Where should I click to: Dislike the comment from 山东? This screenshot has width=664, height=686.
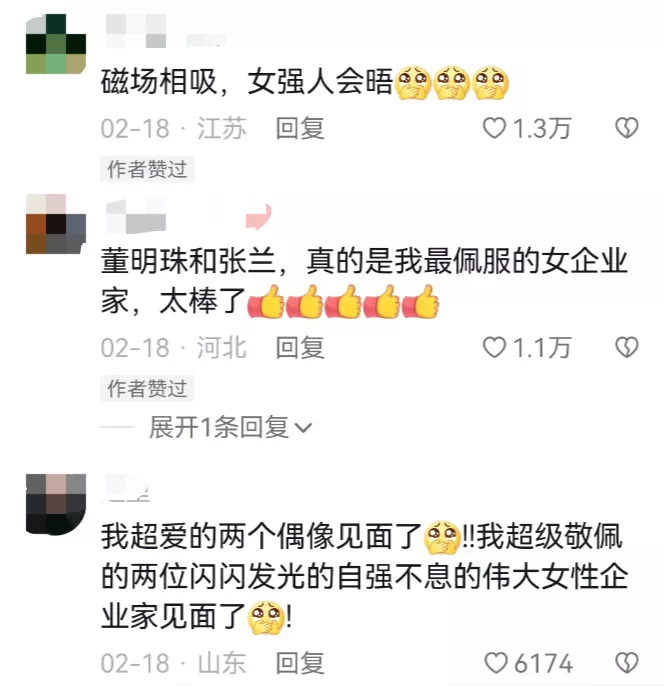pos(626,662)
